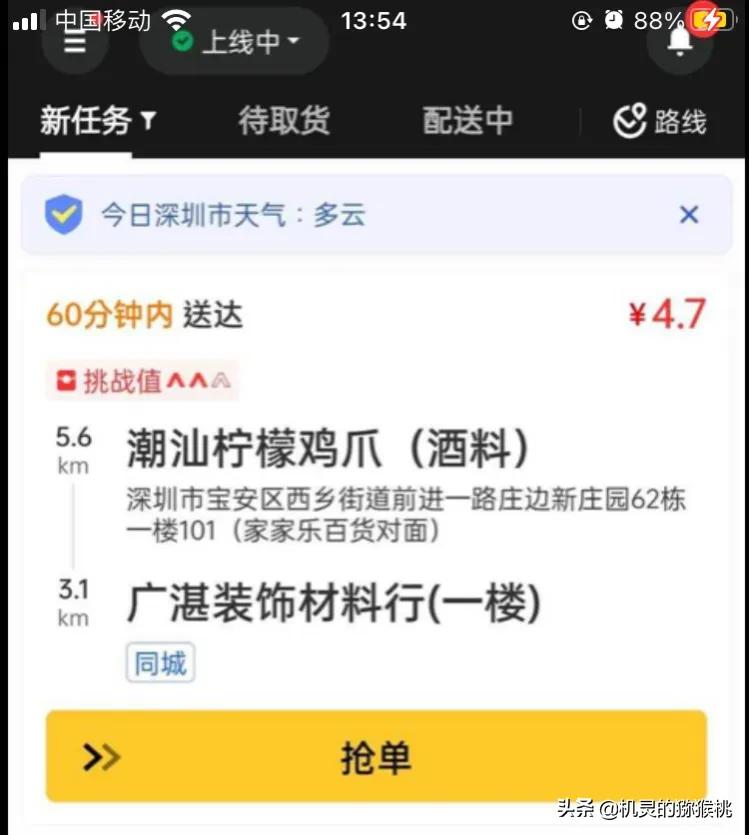Toggle online status via the green check dot

pyautogui.click(x=183, y=42)
